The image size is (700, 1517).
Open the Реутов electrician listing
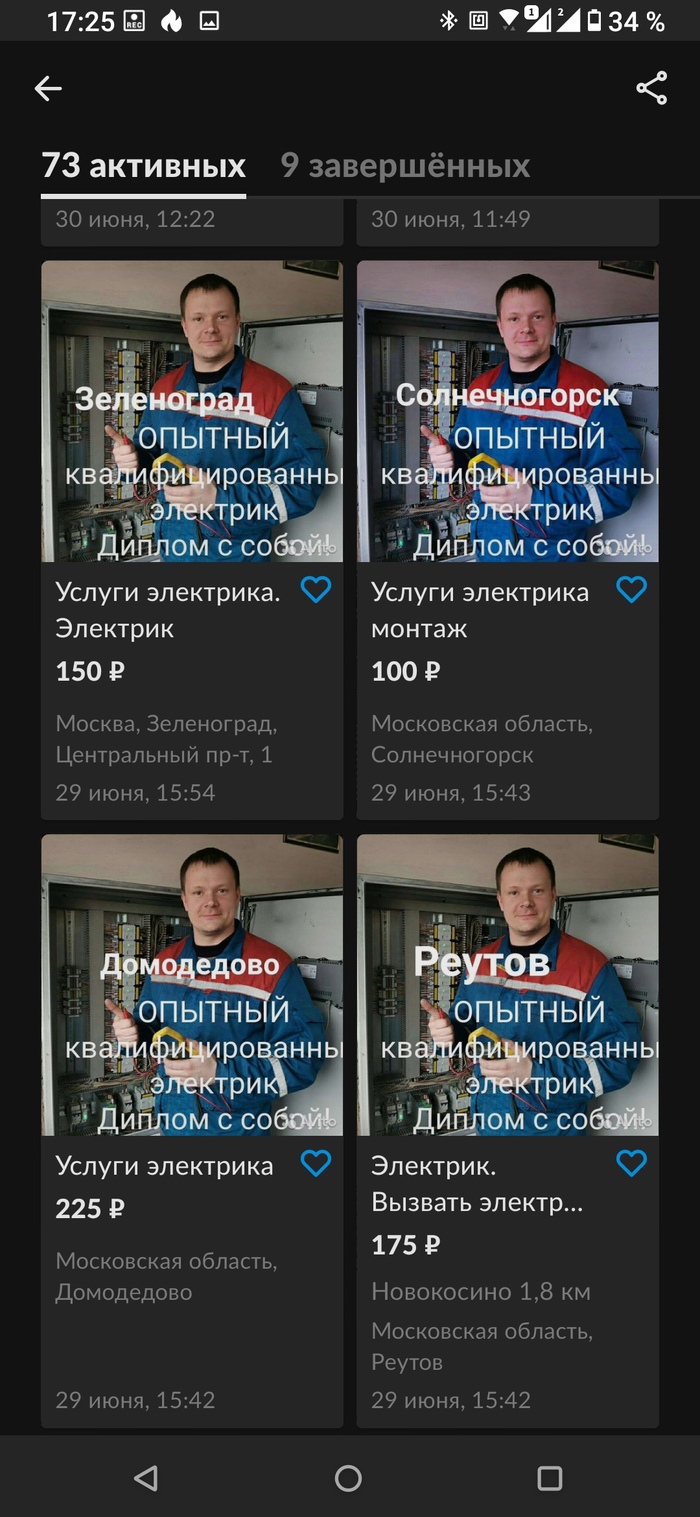[507, 985]
